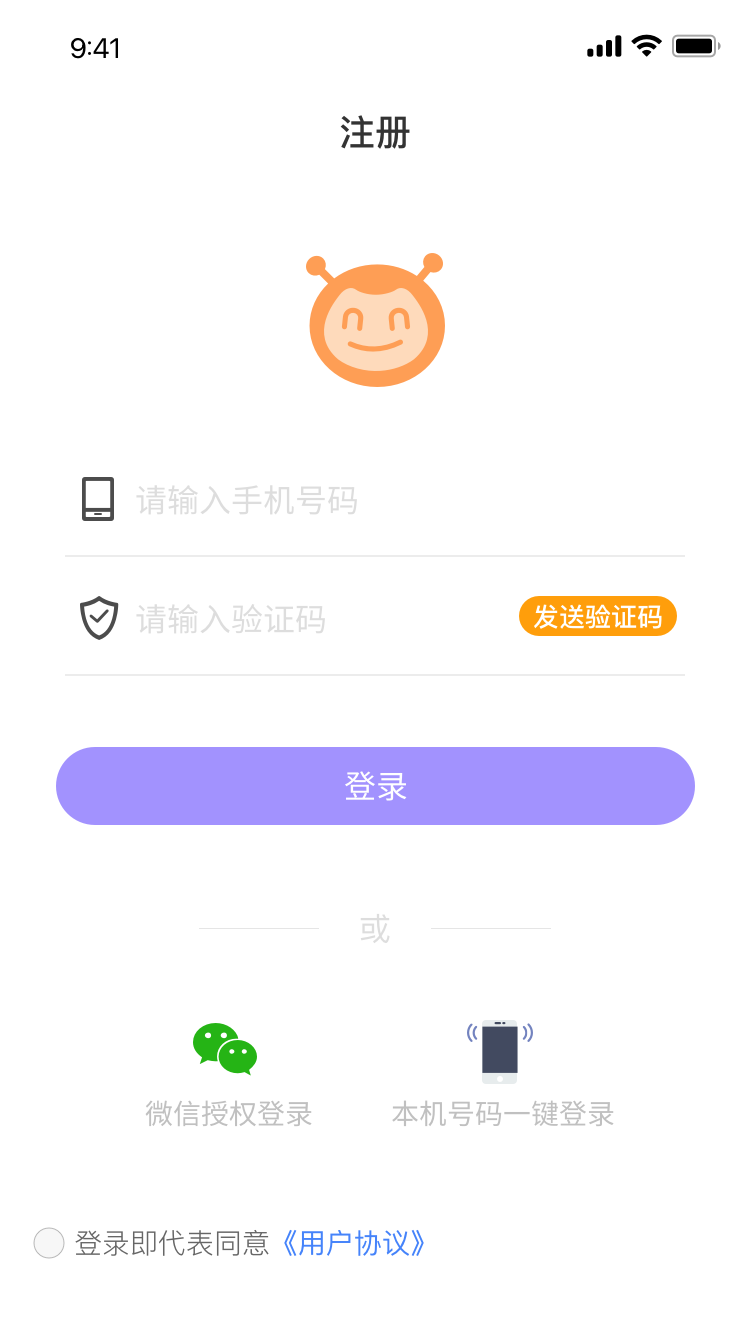
Task: Select the 注册 registration title
Action: tap(374, 134)
